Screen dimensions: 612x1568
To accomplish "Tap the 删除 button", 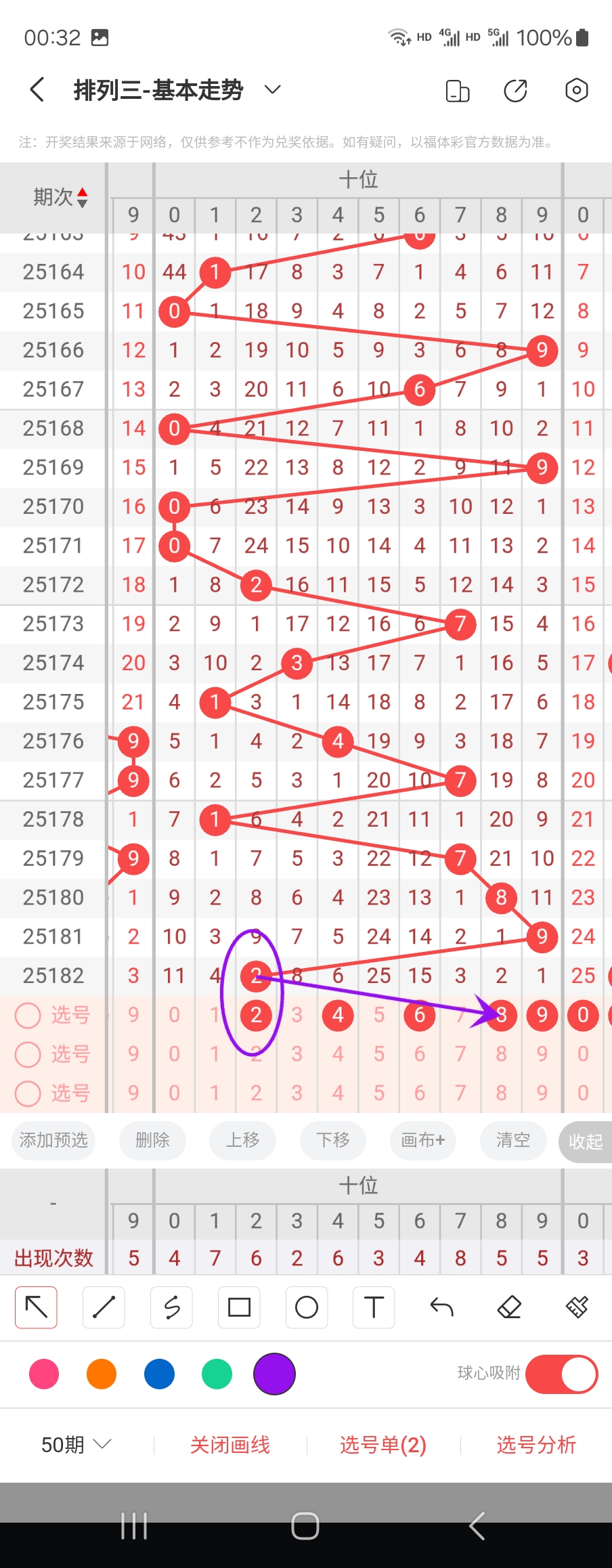I will (152, 1141).
